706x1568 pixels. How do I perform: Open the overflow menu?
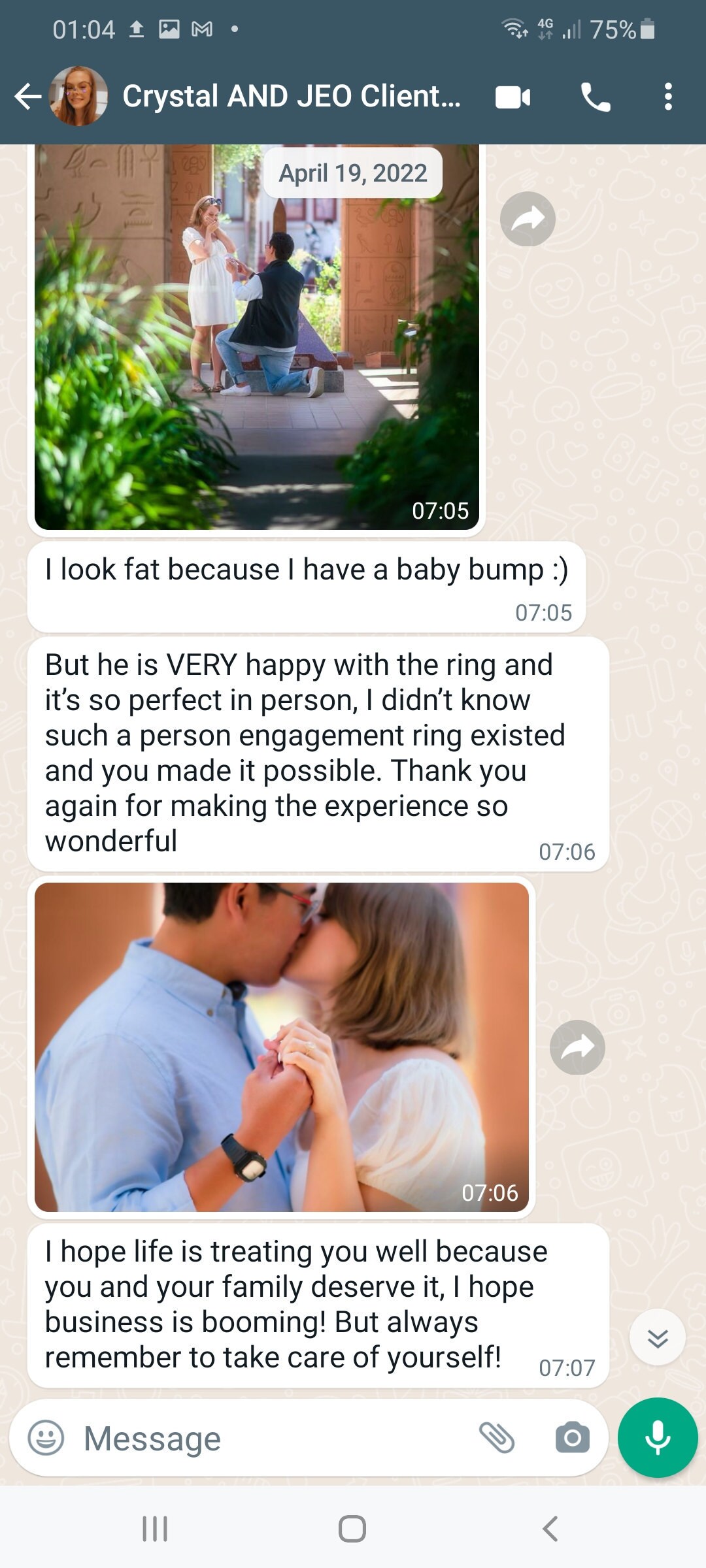(667, 97)
